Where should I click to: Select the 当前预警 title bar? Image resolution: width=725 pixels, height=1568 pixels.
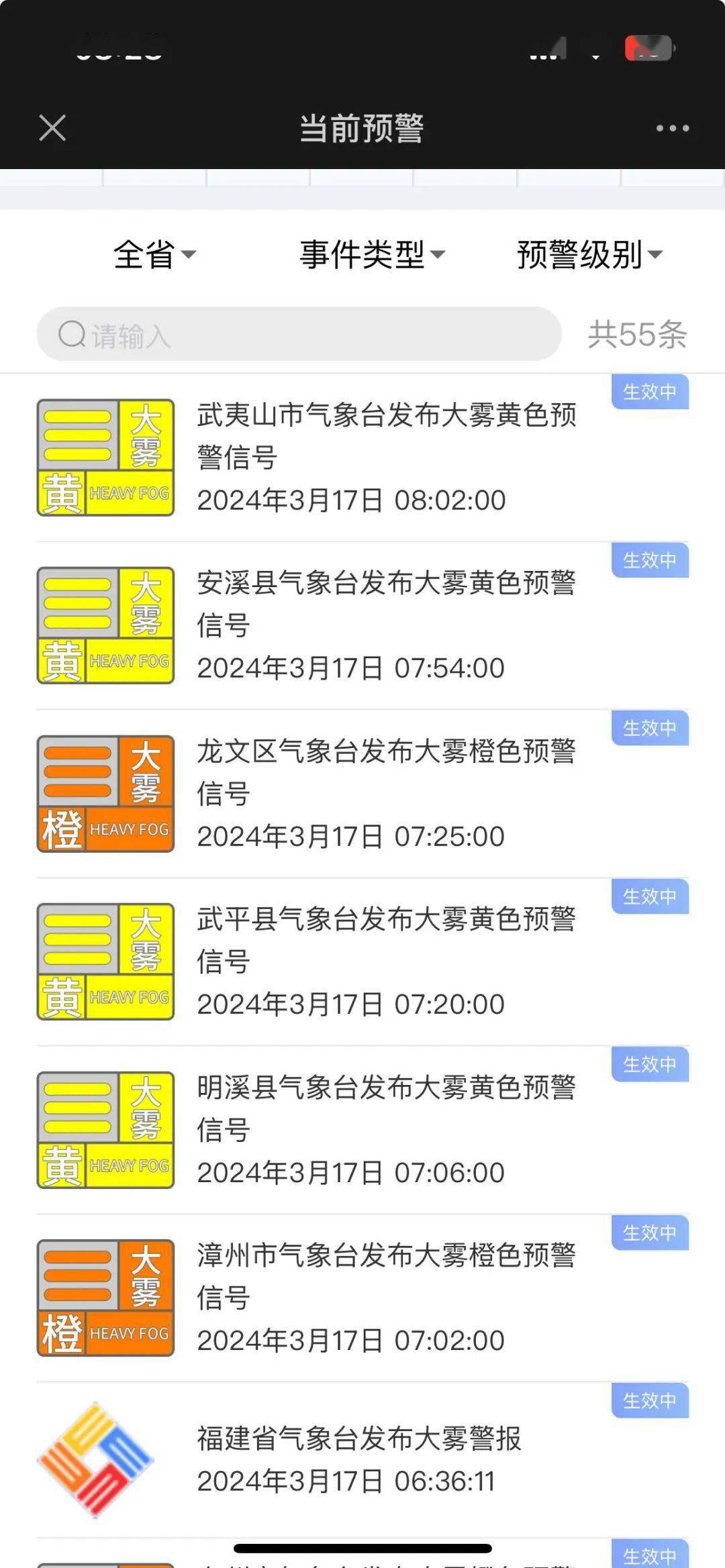click(362, 127)
